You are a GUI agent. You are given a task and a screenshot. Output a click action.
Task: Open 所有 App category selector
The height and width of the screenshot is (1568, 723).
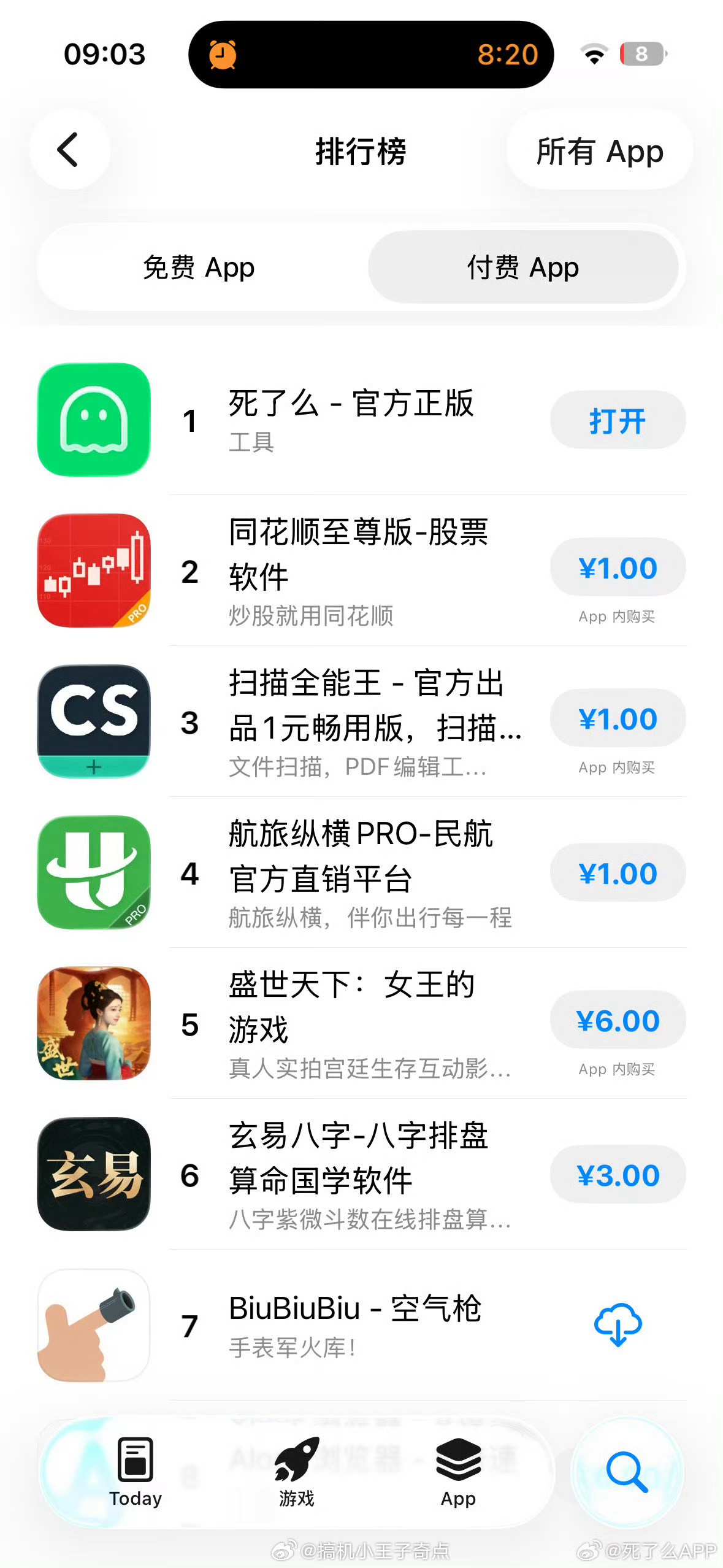tap(599, 150)
